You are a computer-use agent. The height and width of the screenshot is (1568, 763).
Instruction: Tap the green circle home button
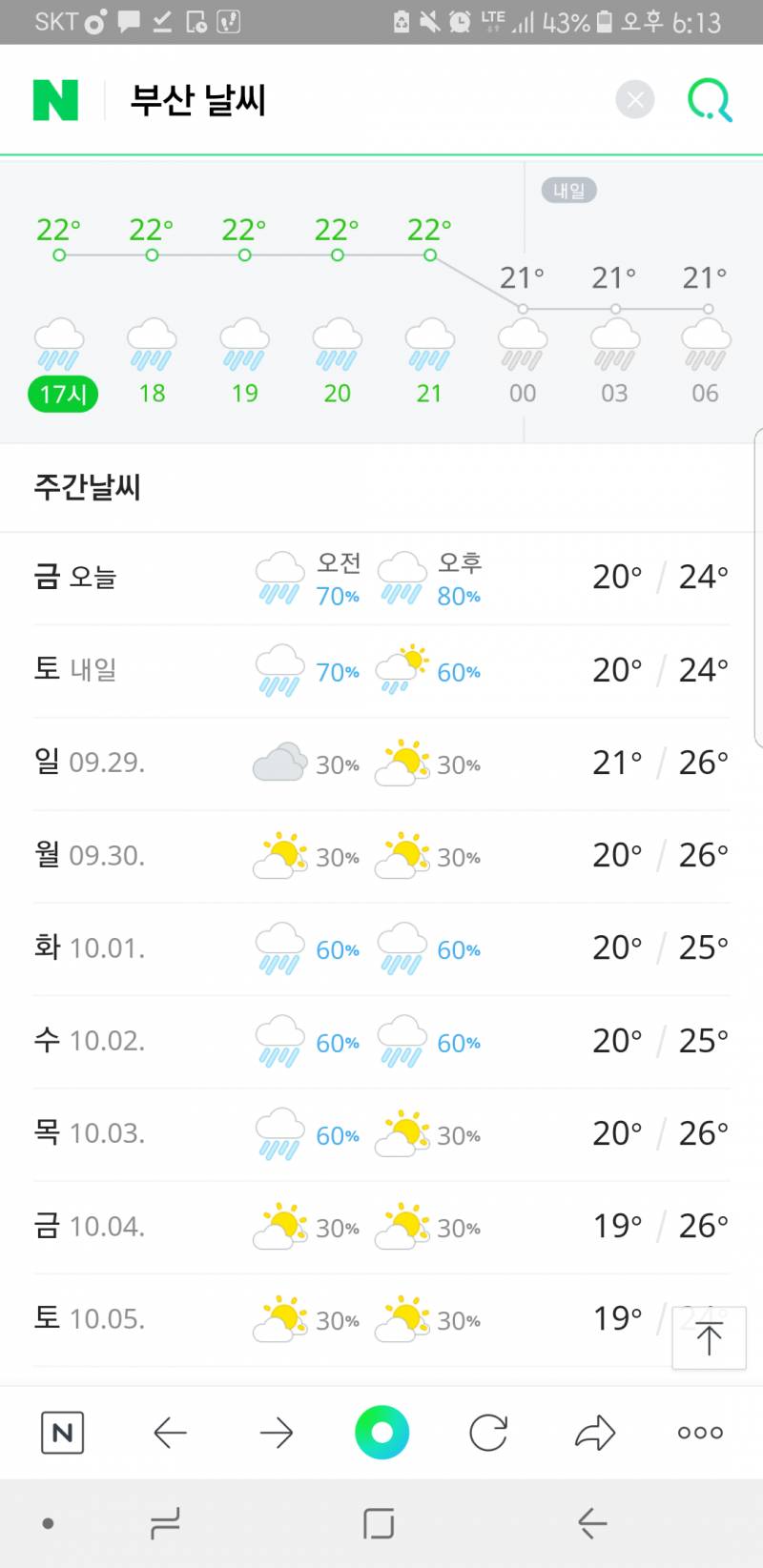click(x=381, y=1432)
